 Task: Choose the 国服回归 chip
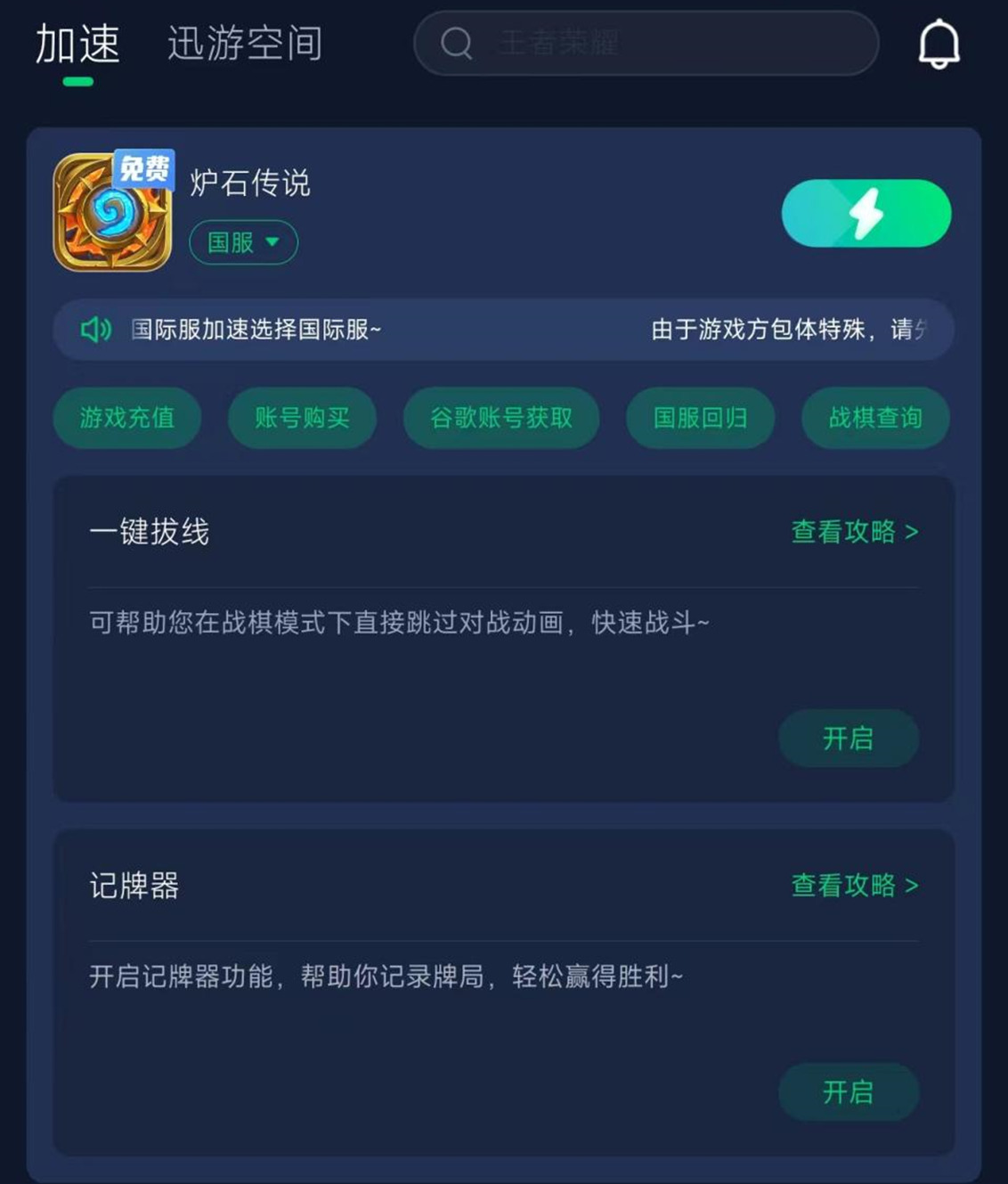coord(700,418)
